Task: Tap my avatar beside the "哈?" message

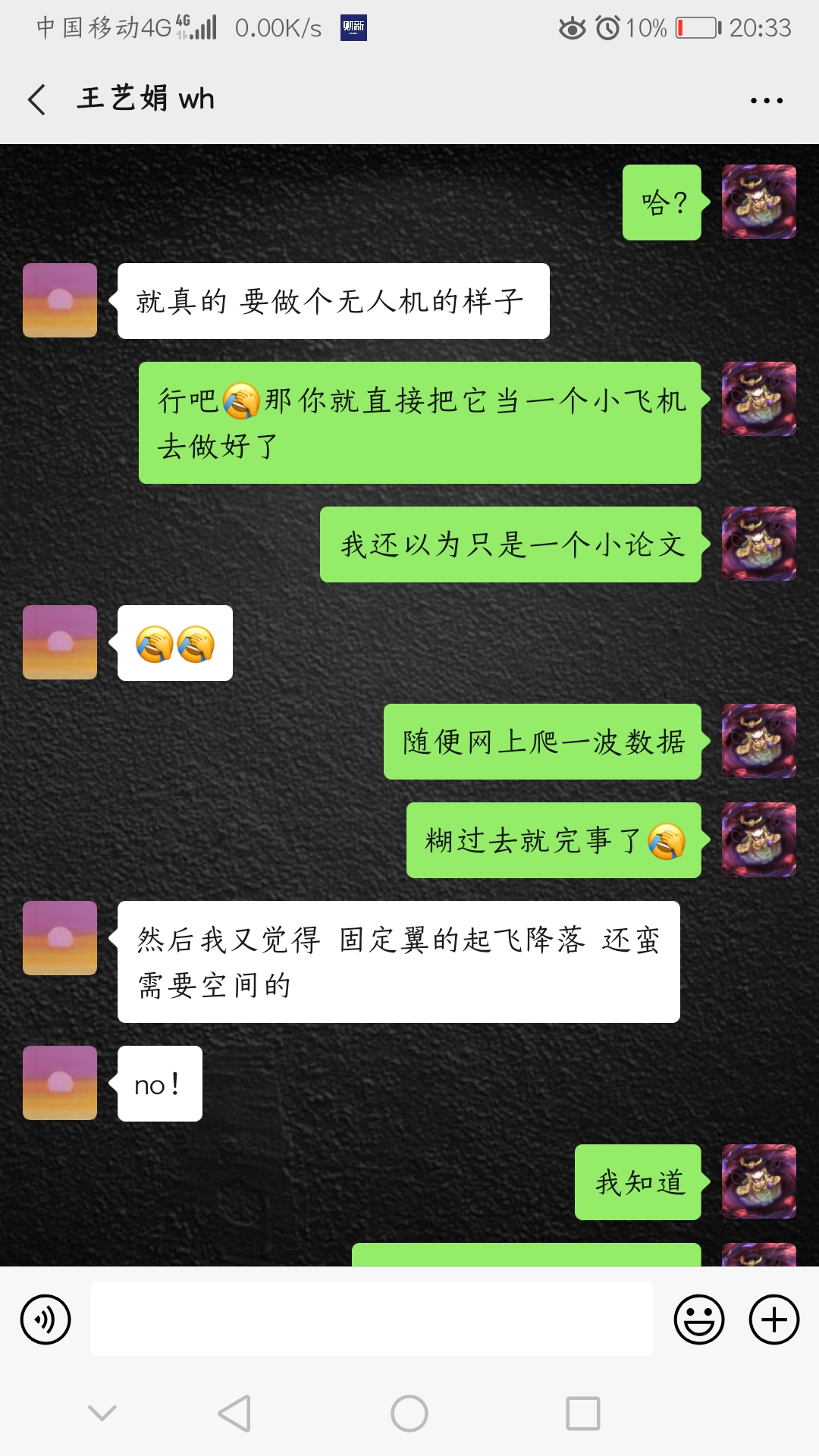Action: click(x=758, y=202)
